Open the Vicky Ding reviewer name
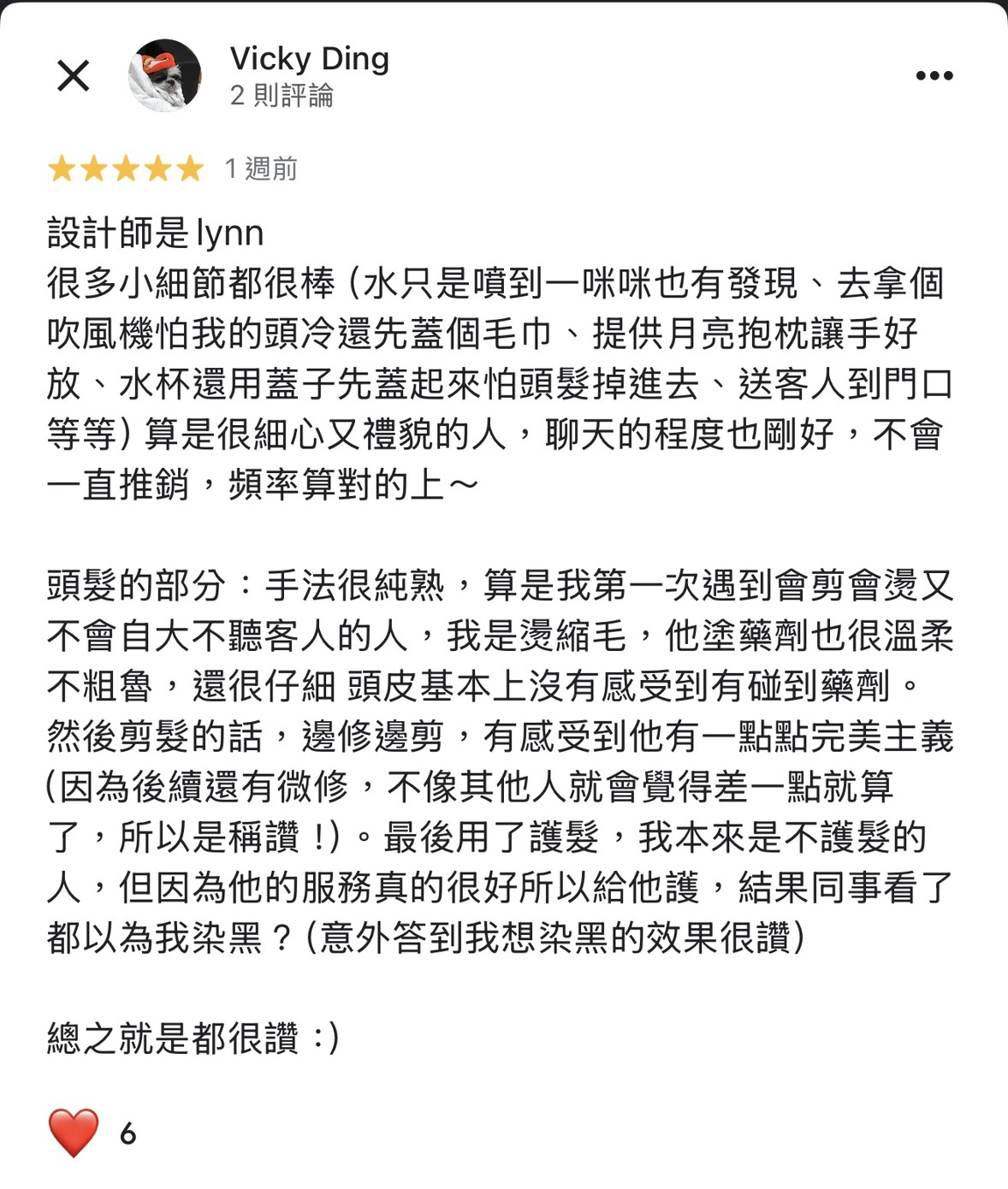The height and width of the screenshot is (1189, 1008). click(x=310, y=58)
